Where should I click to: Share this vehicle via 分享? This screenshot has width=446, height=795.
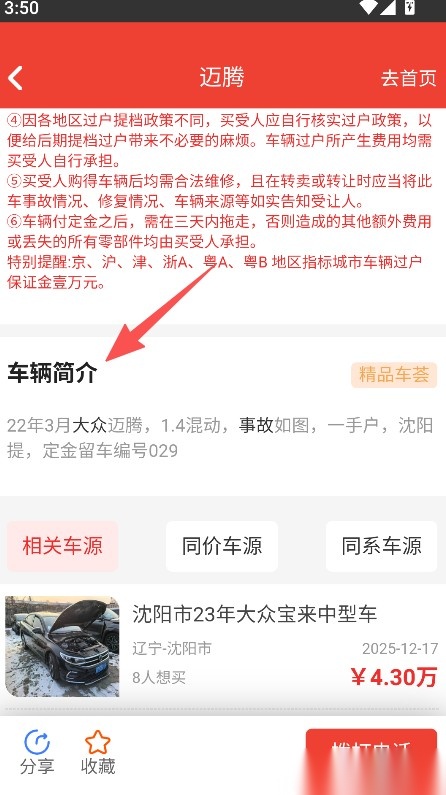[37, 753]
